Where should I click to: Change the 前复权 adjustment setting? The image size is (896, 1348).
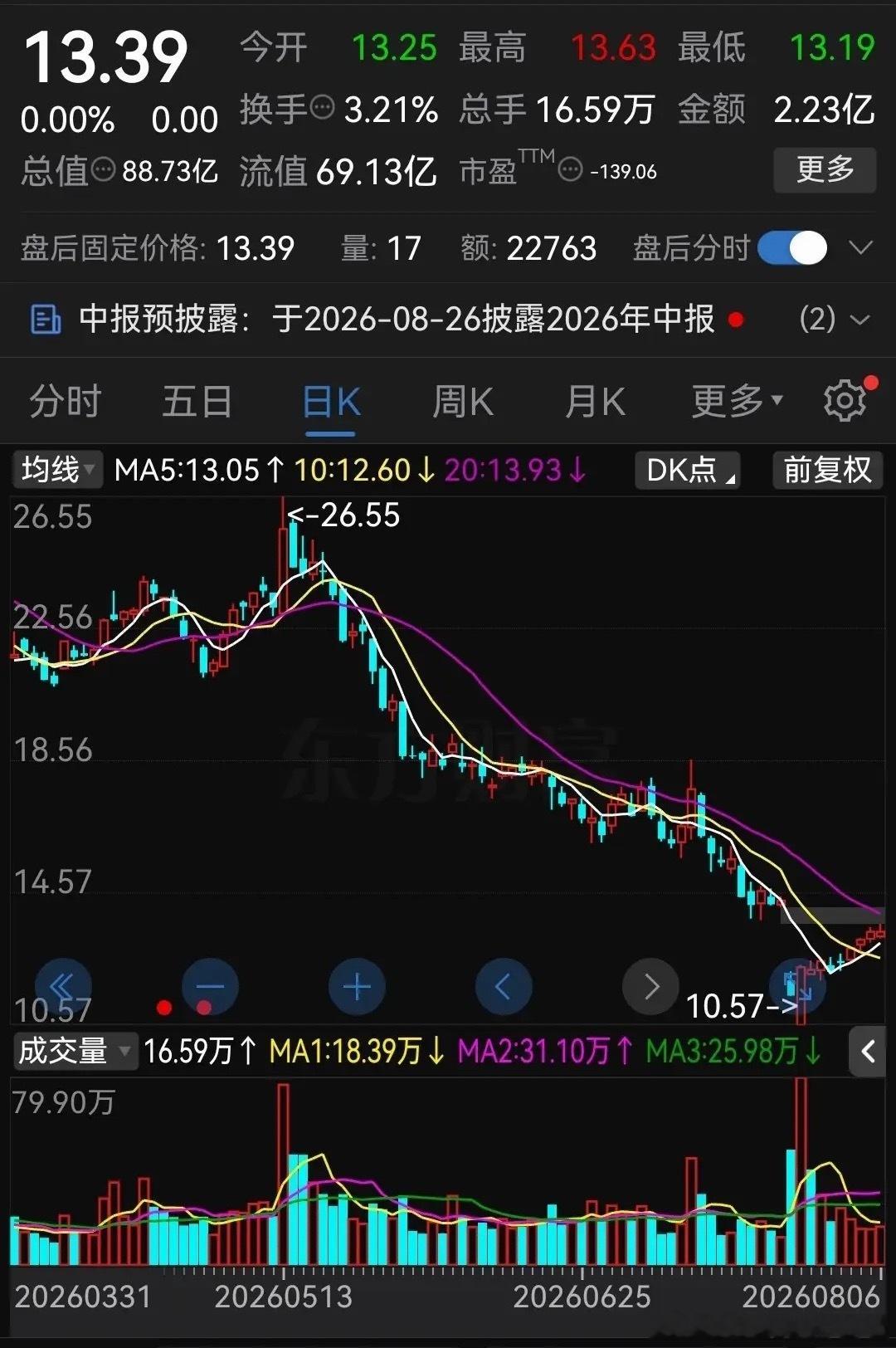pos(827,470)
